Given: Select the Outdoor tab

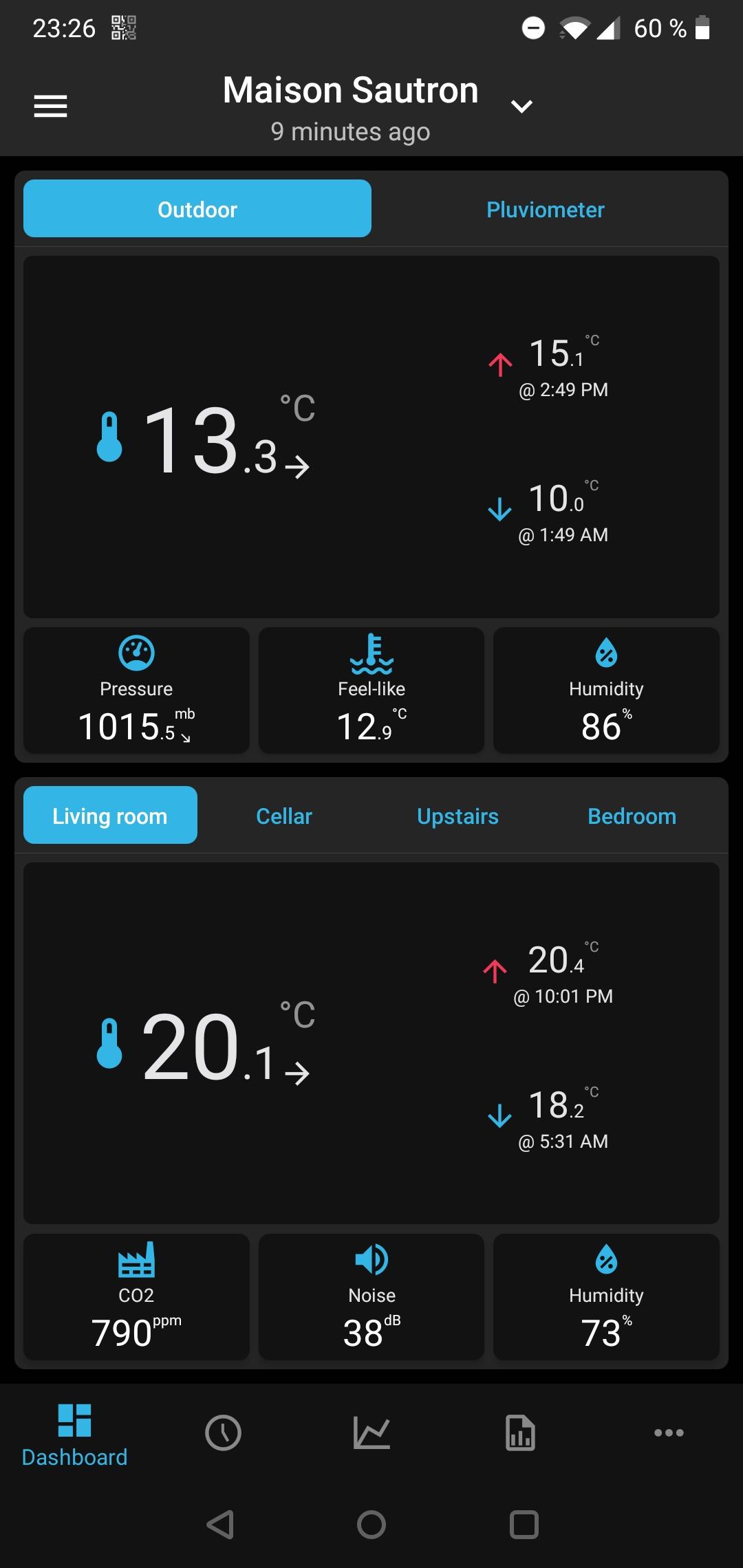Looking at the screenshot, I should pos(197,209).
